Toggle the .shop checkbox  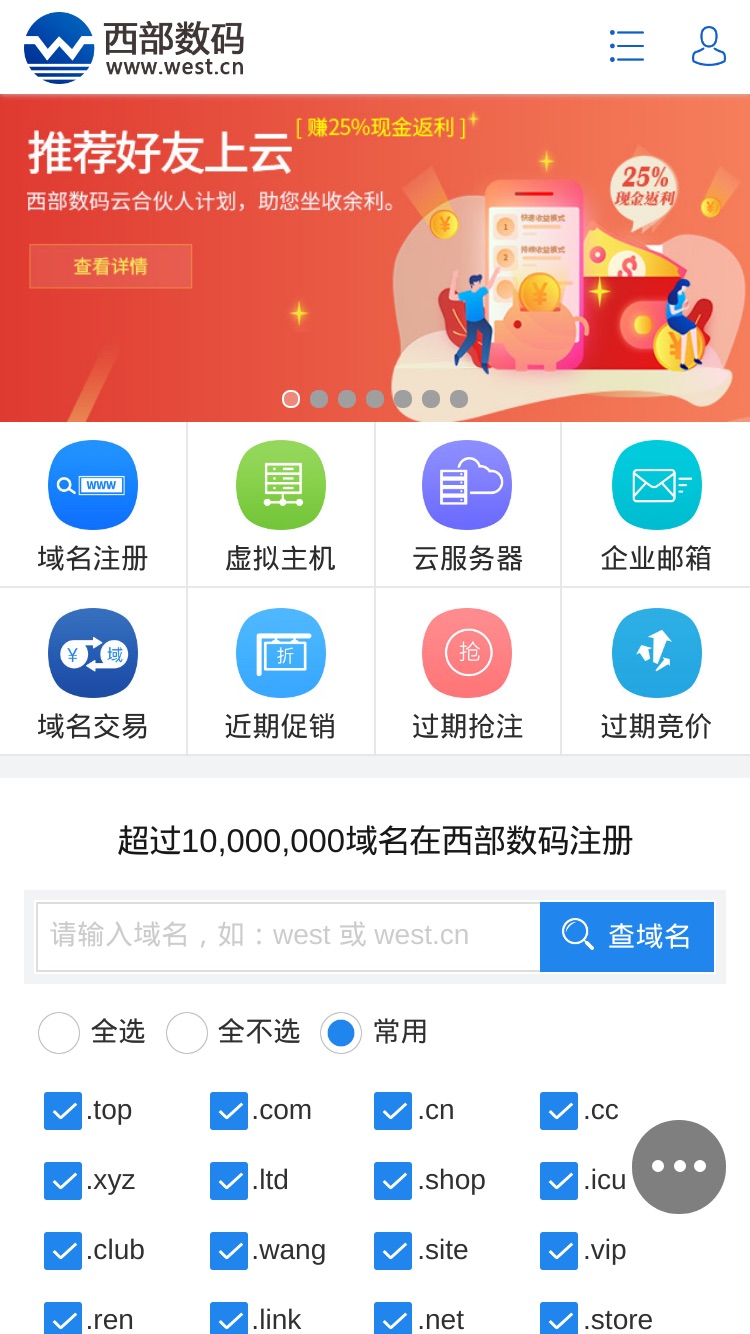pyautogui.click(x=393, y=1181)
